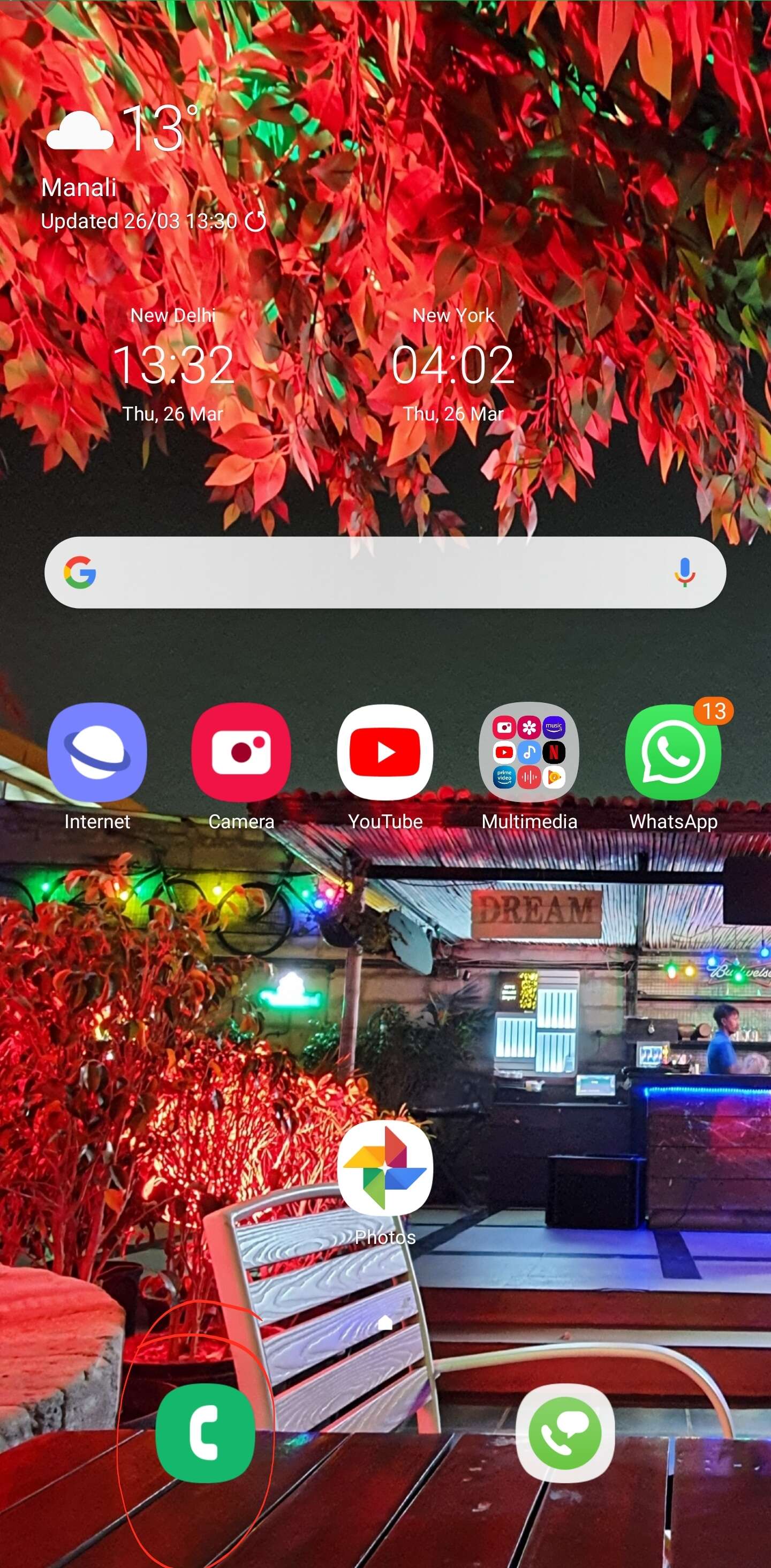Launch Google Photos
The image size is (771, 1568).
pyautogui.click(x=385, y=1168)
